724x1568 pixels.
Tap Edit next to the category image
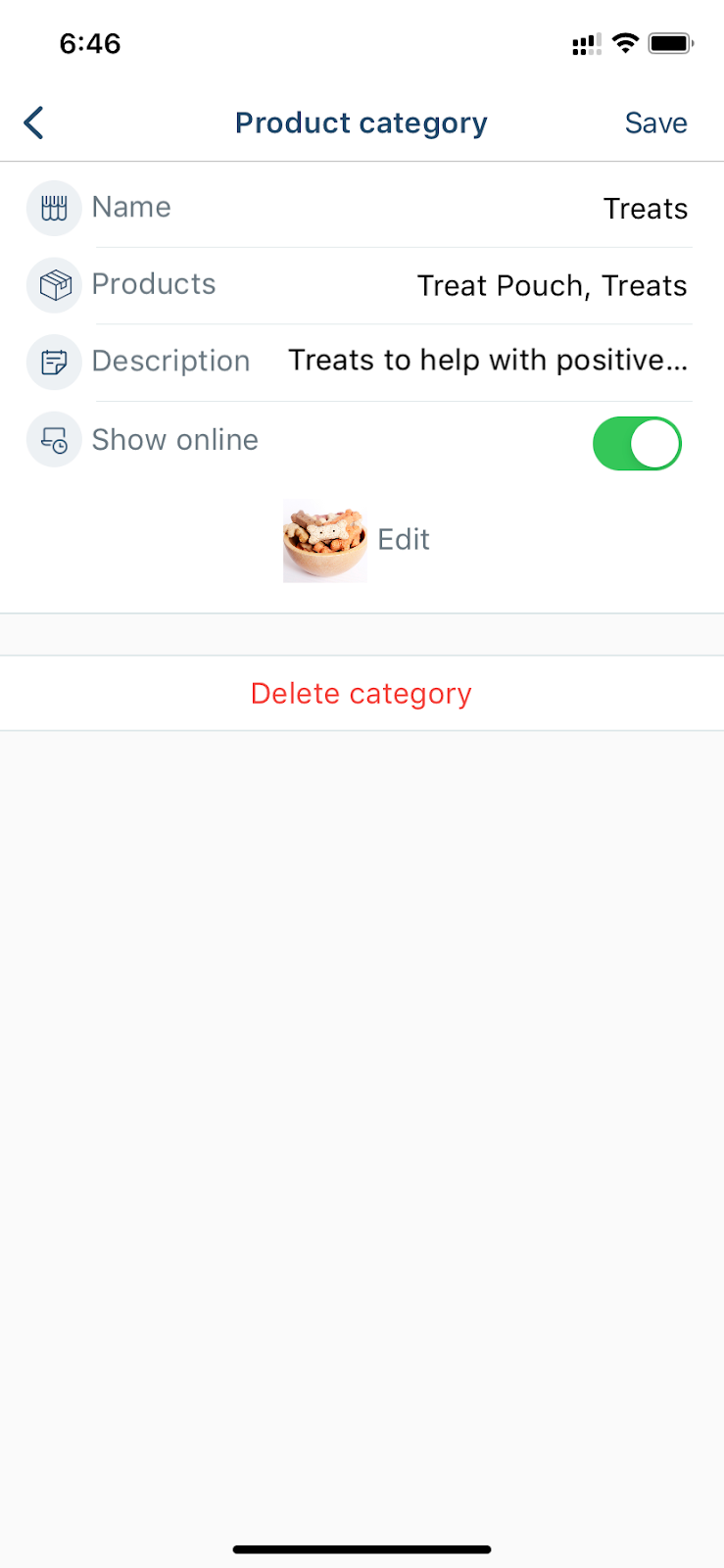404,540
